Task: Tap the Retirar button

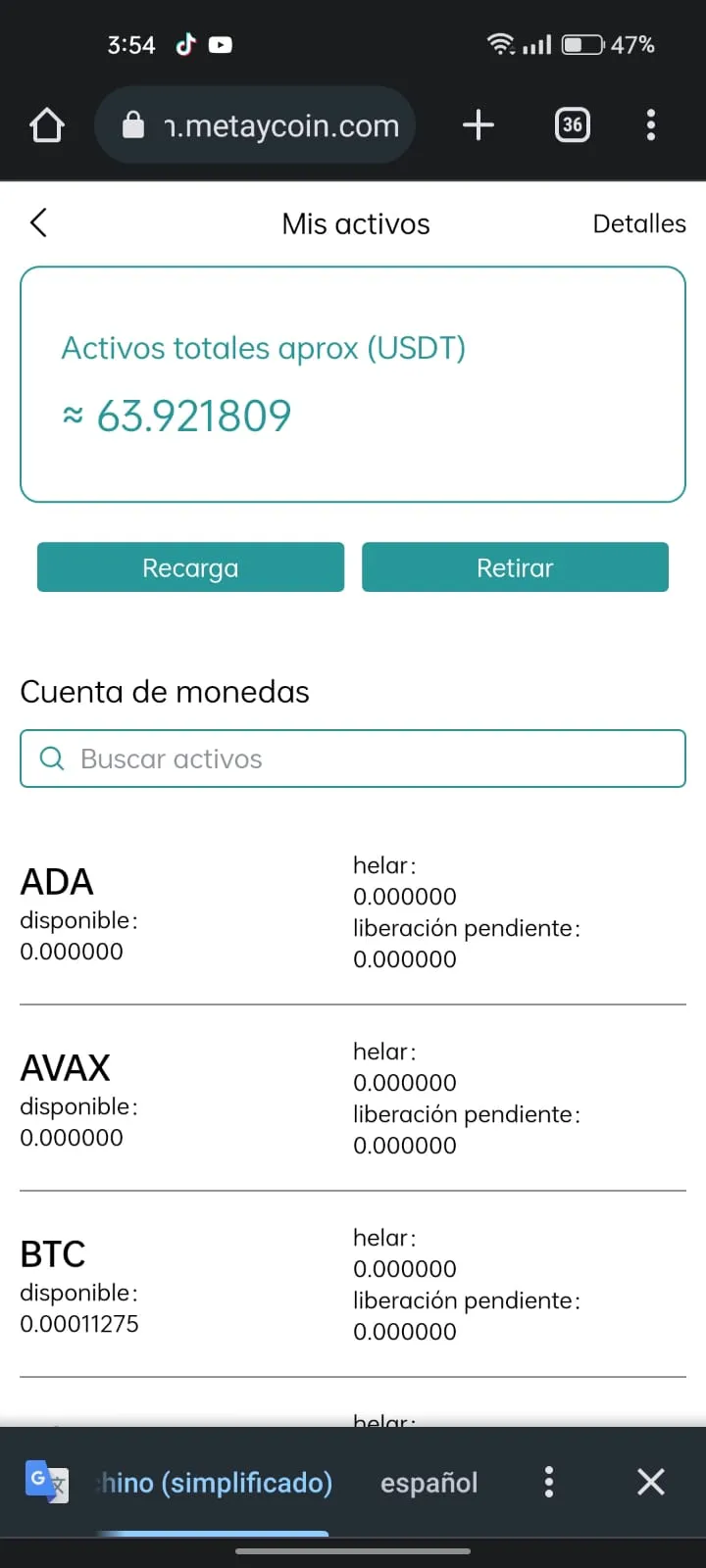Action: (x=515, y=567)
